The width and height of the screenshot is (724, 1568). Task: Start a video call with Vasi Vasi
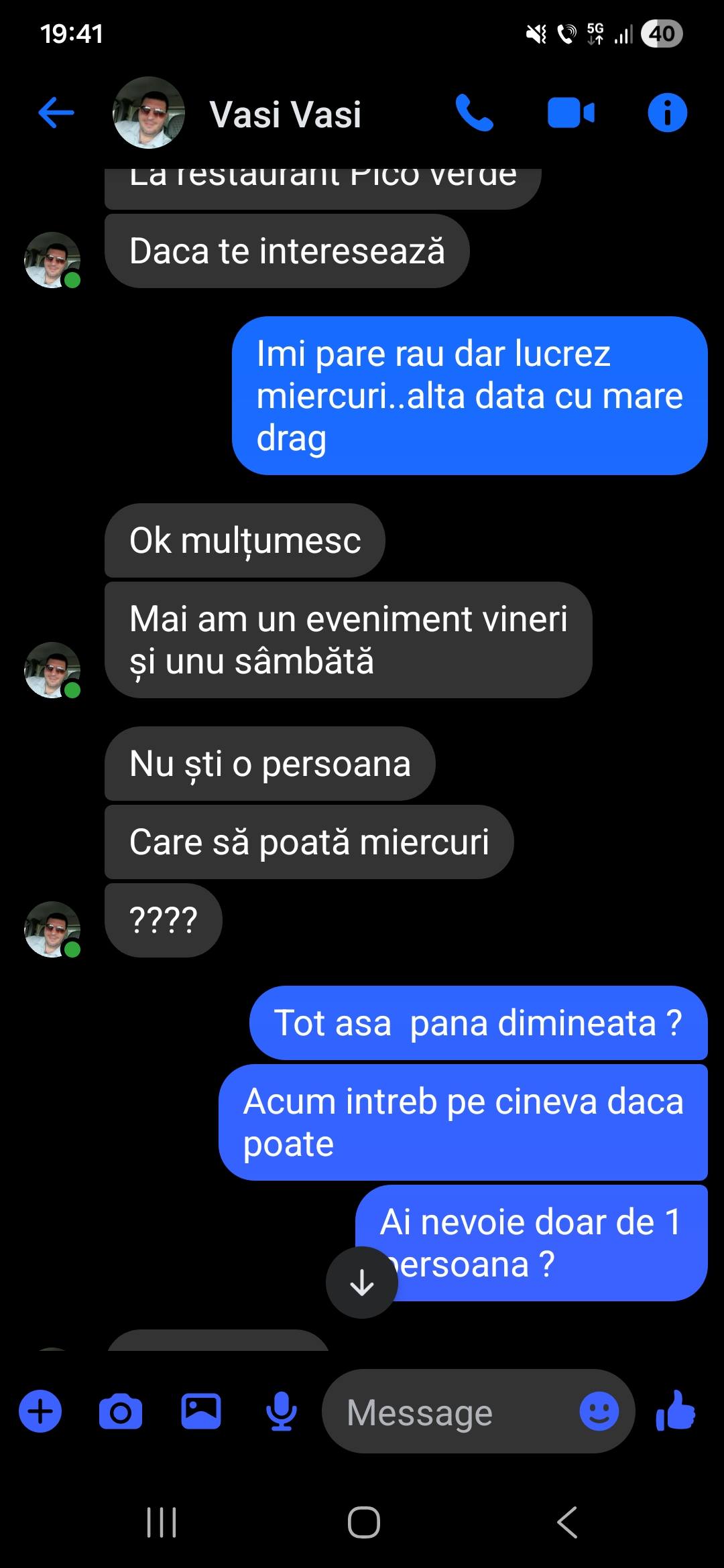(570, 113)
